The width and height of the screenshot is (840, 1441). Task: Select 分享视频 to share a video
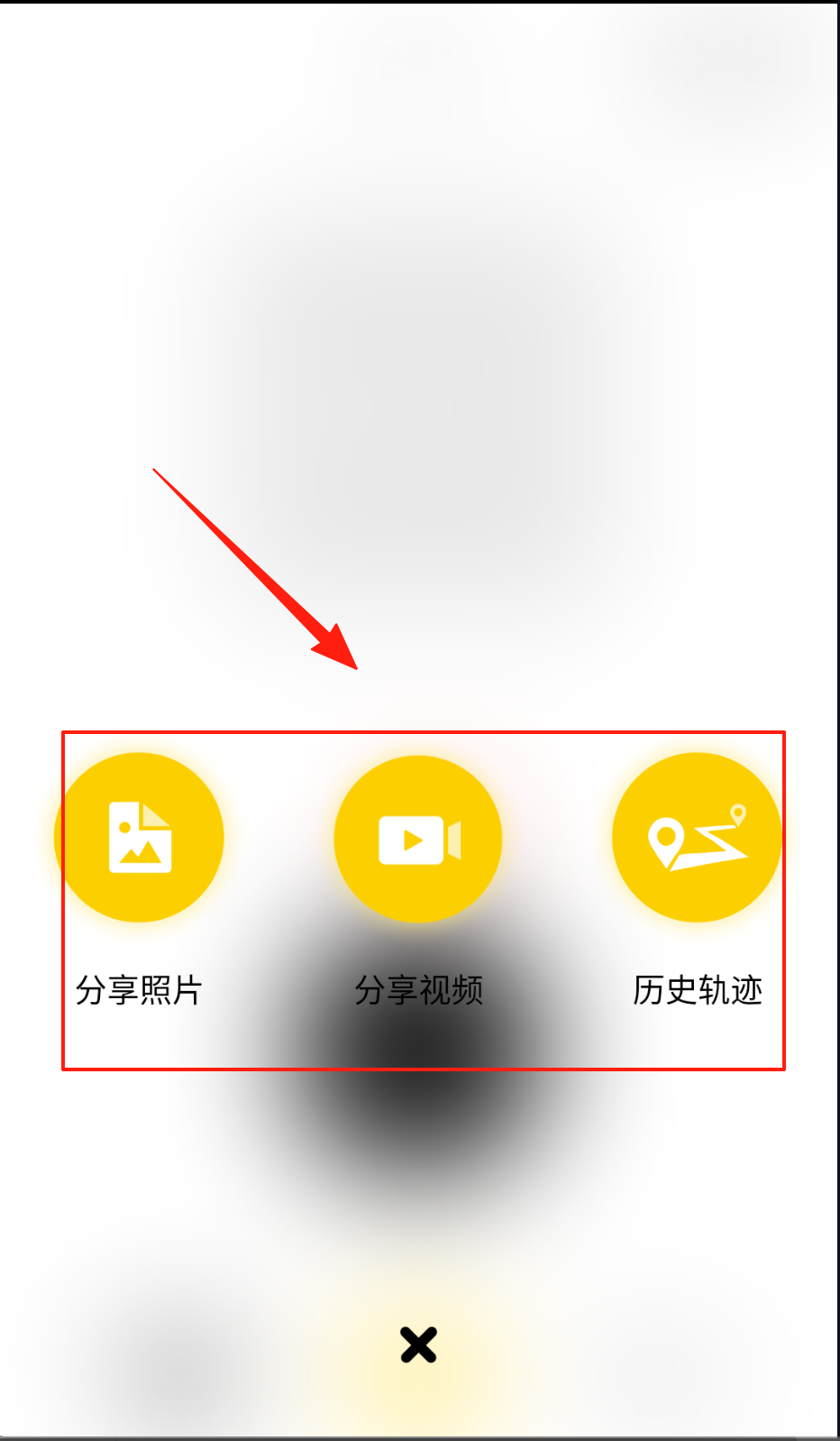[418, 840]
